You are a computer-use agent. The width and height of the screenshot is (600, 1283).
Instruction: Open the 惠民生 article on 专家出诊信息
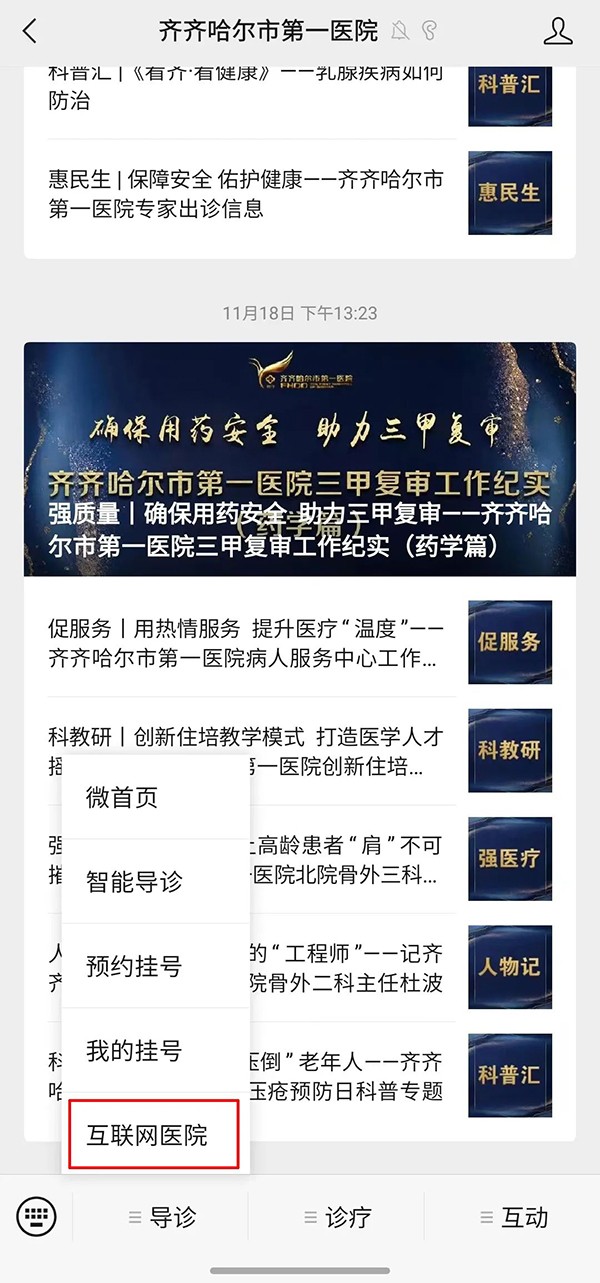[x=245, y=194]
